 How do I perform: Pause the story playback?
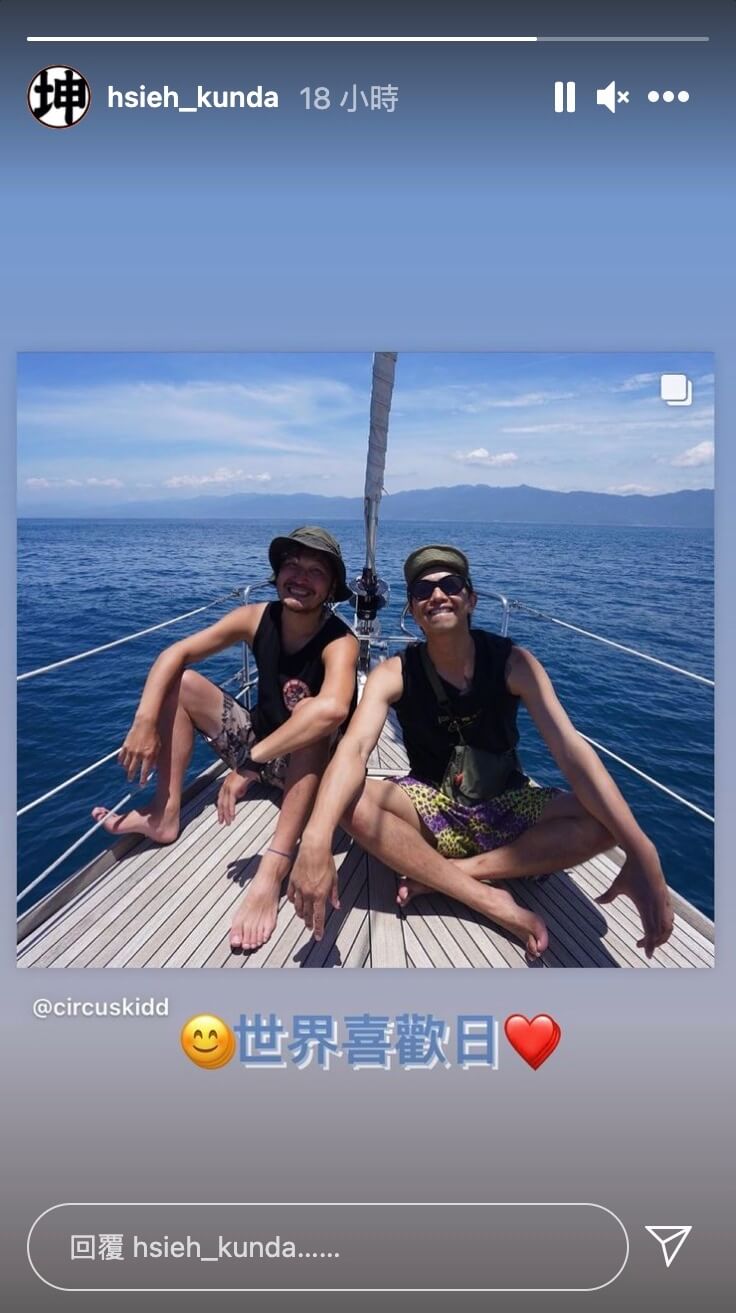(x=565, y=97)
